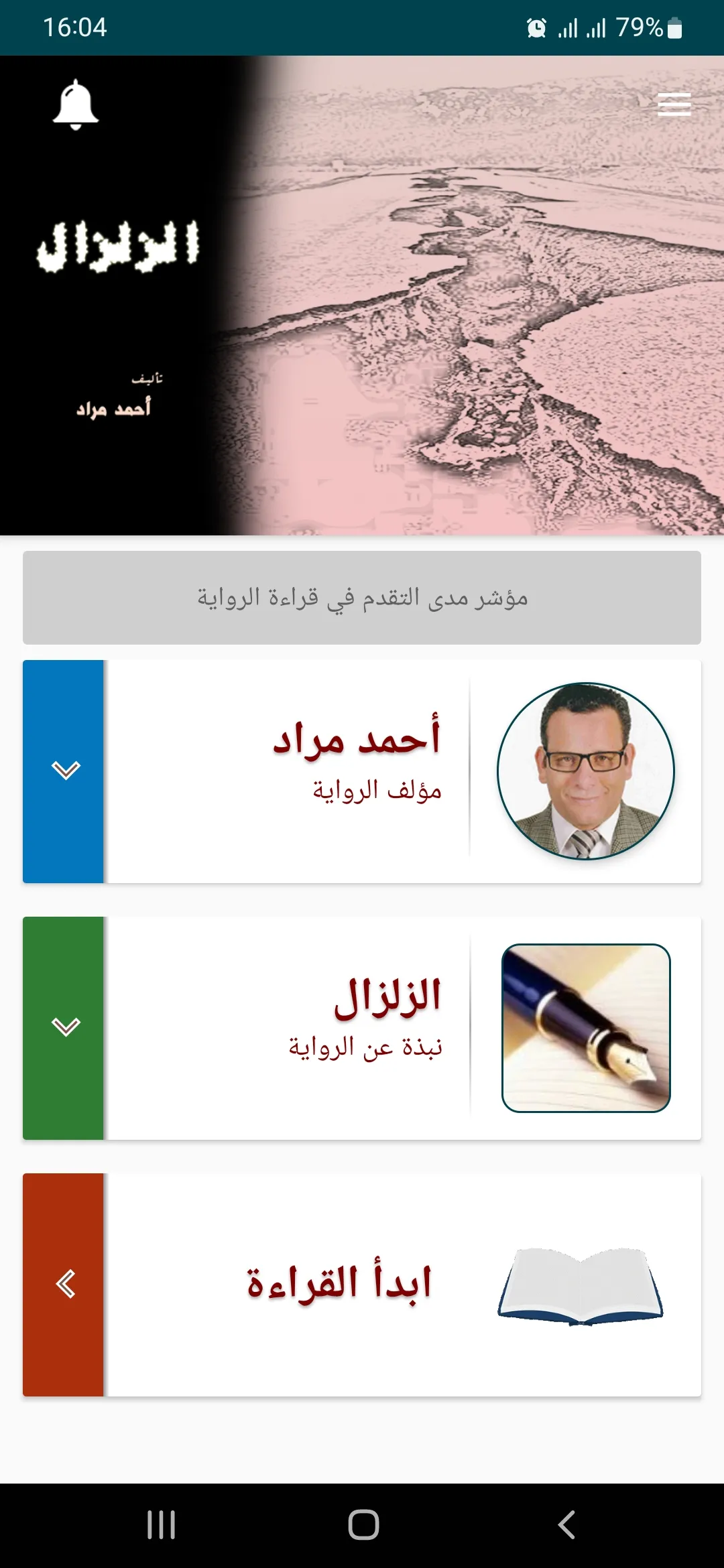Tap the الزلزال book cover banner
The image size is (724, 1568).
362,295
